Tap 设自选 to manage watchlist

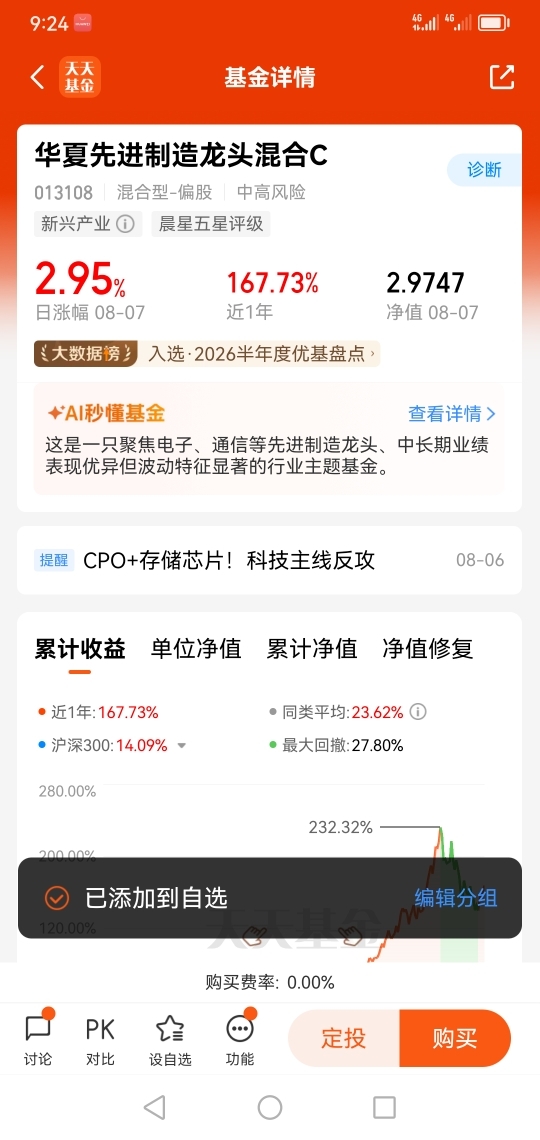coord(170,1038)
